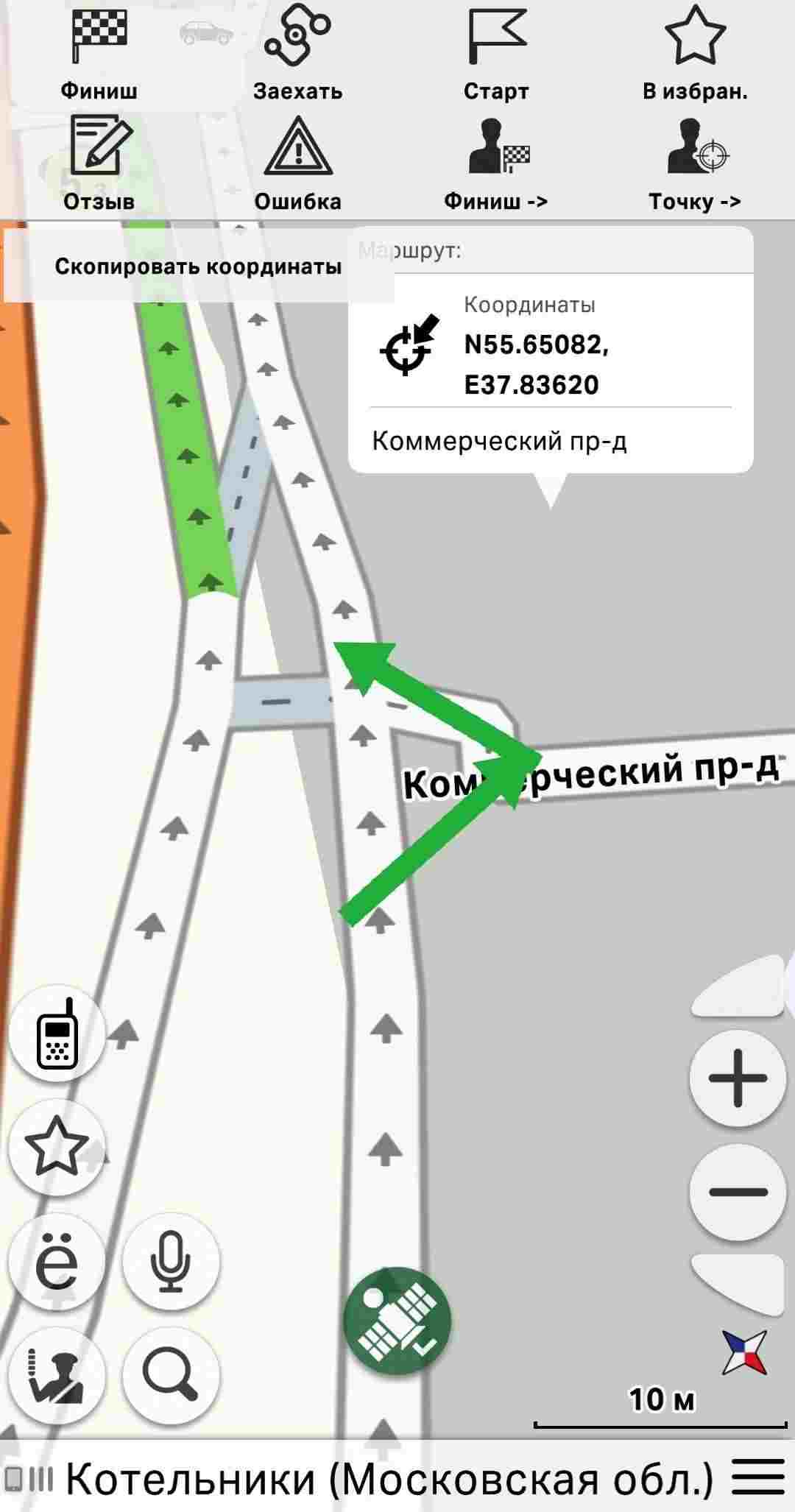Open favorites star on the map
Viewport: 795px width, 1512px height.
57,1146
